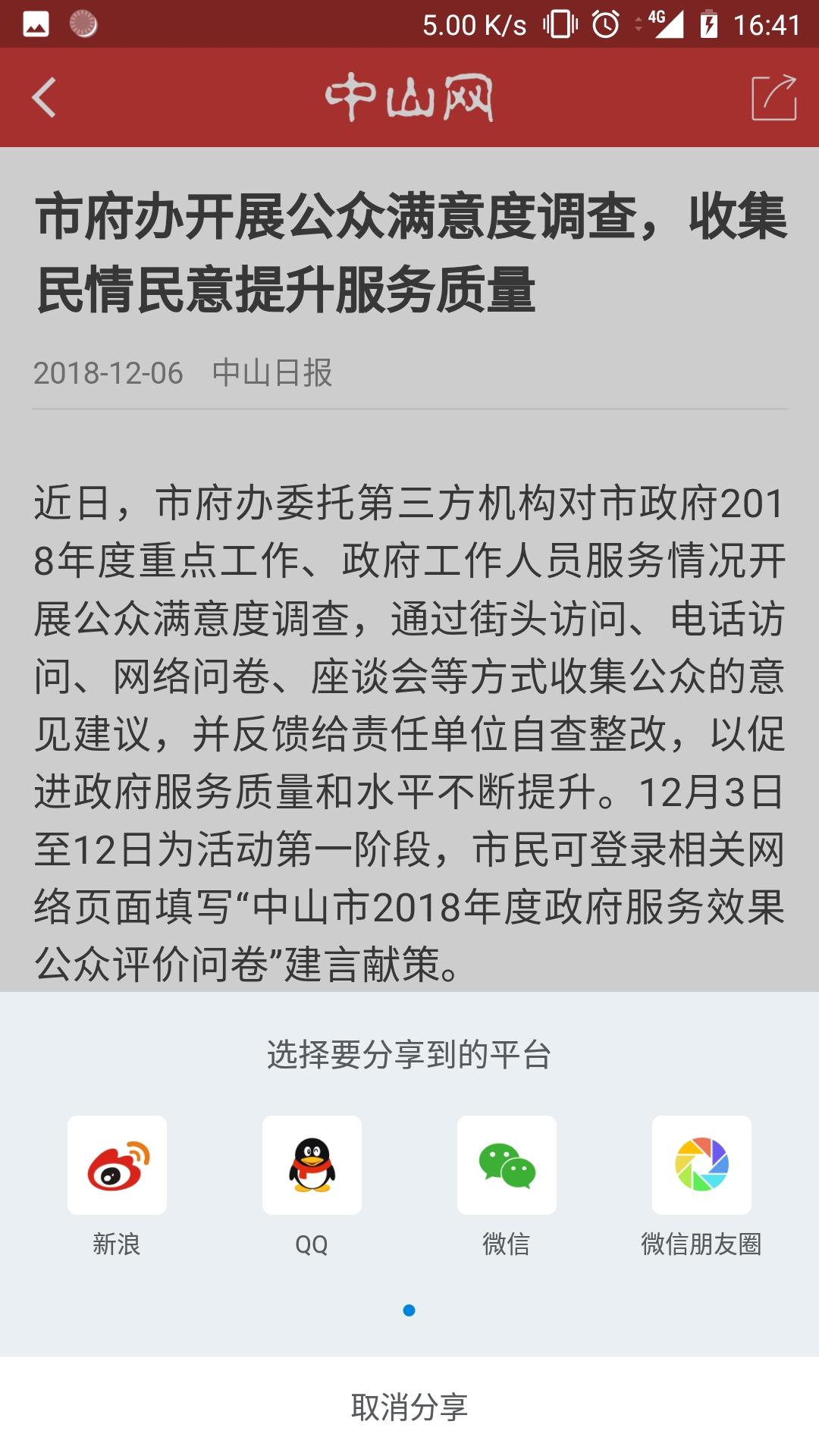
Task: Tap the 微信朋友圈 label text
Action: [x=701, y=1242]
